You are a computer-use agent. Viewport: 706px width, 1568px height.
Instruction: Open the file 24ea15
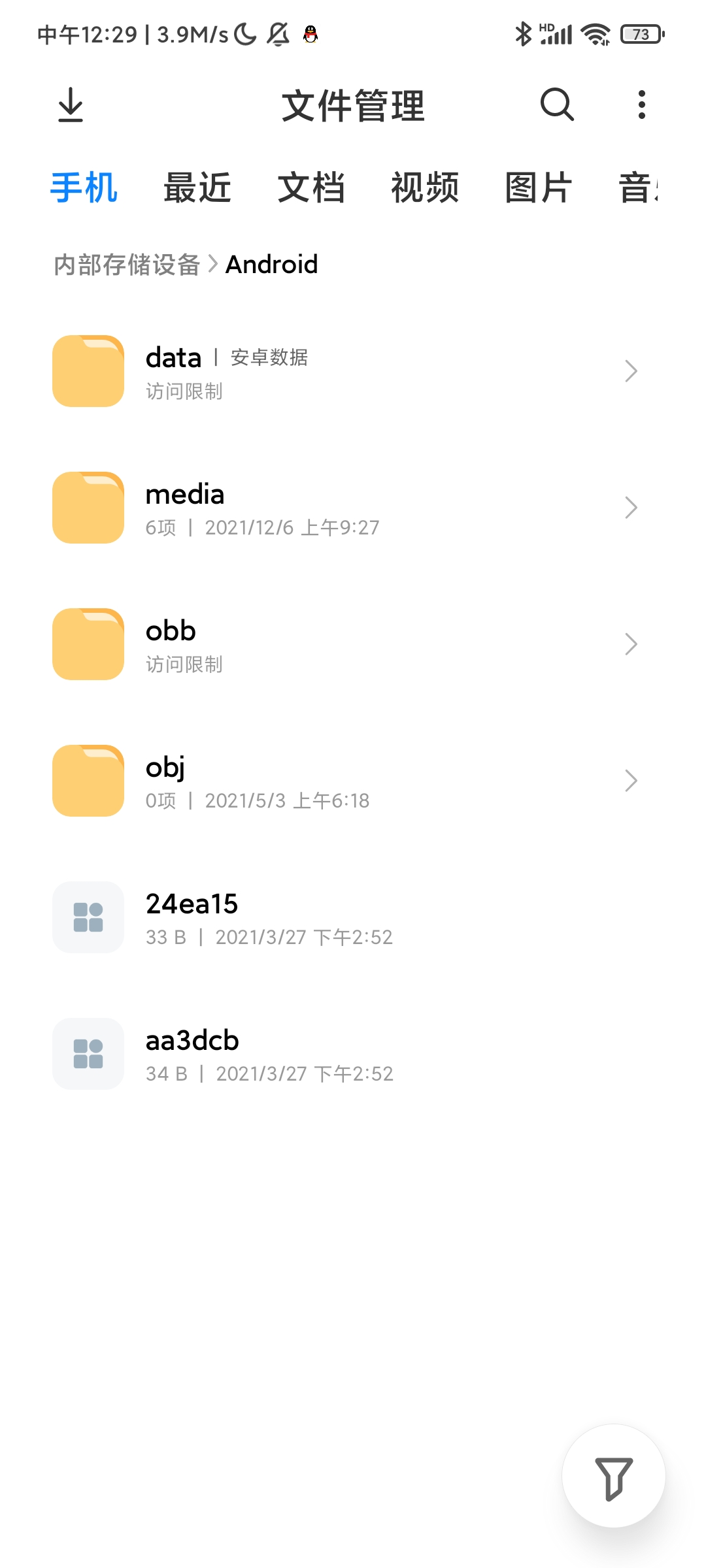(x=340, y=917)
